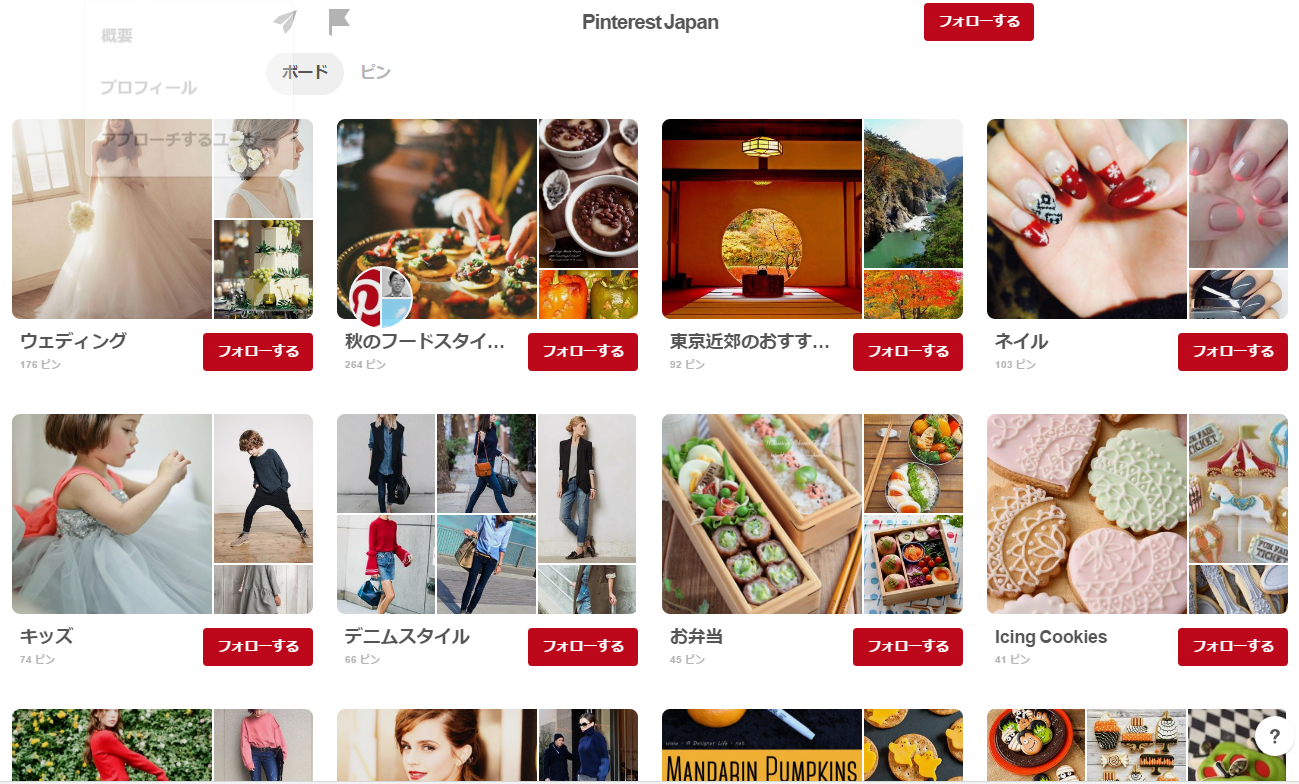Follow the ネイル board
Screen dimensions: 1299x784
click(1233, 352)
